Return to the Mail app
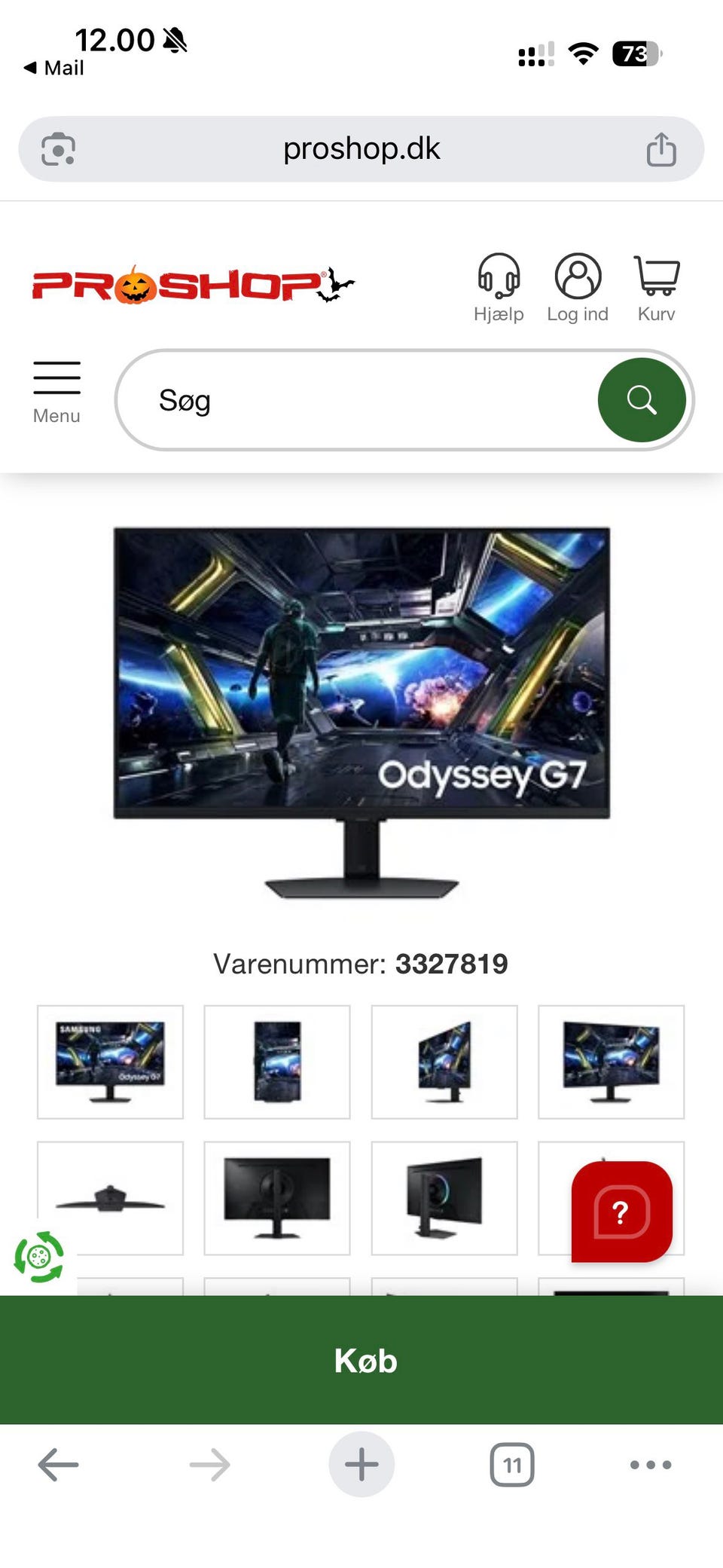 click(53, 67)
